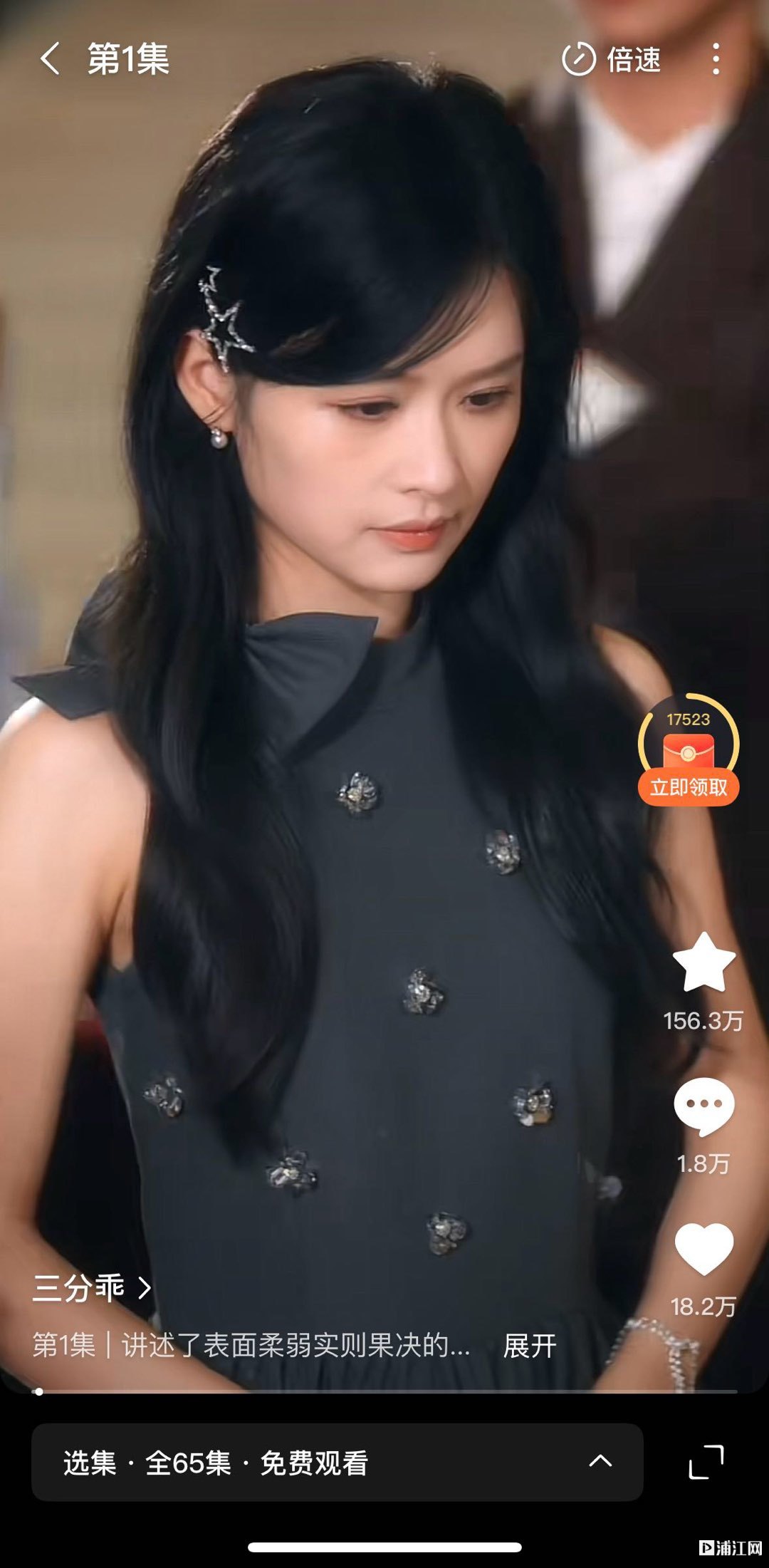The height and width of the screenshot is (1568, 769).
Task: Expand the description with 展开
Action: pyautogui.click(x=529, y=1346)
